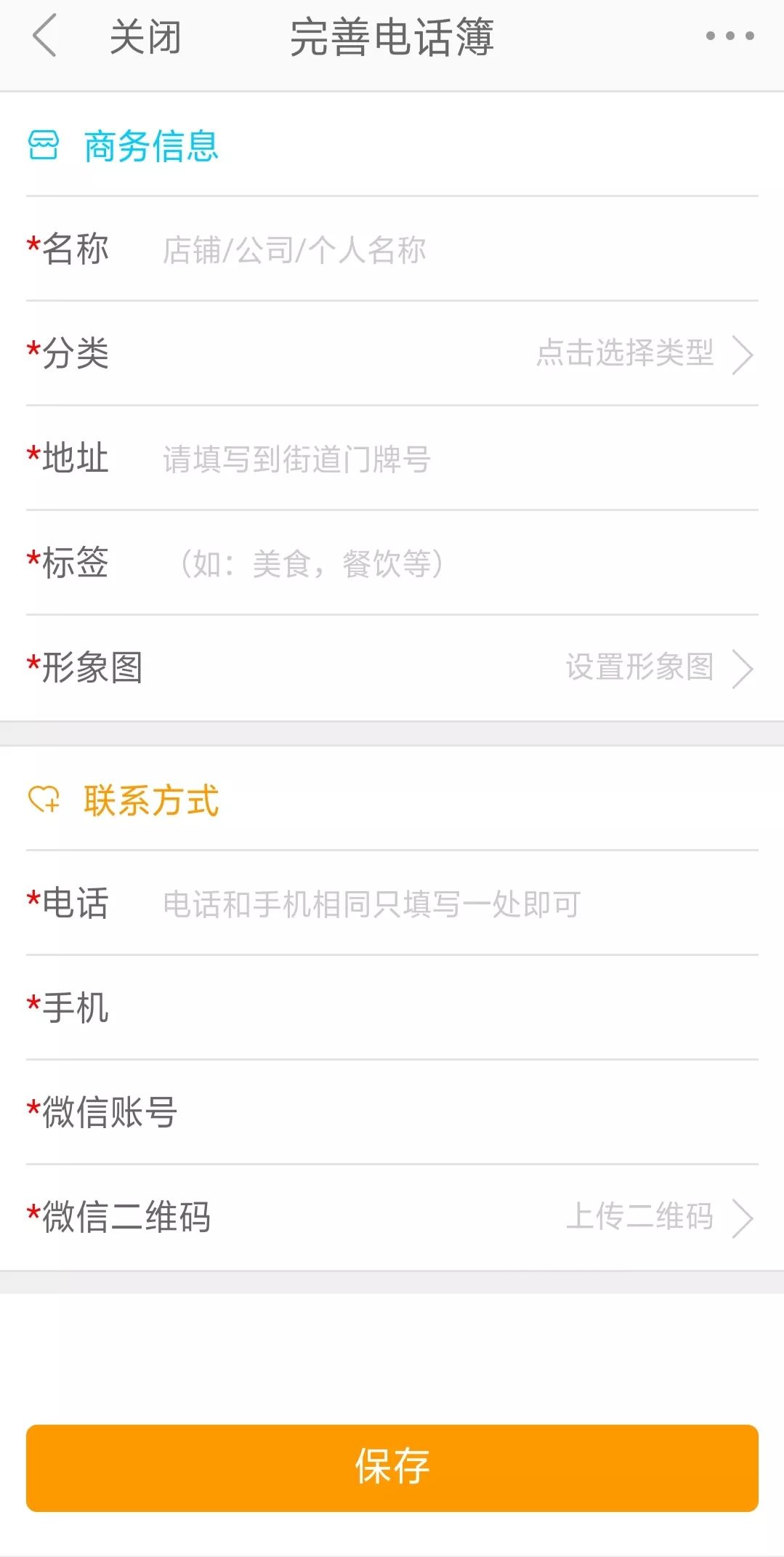
Task: Open 微信二维码 to upload a QR code
Action: 392,1217
